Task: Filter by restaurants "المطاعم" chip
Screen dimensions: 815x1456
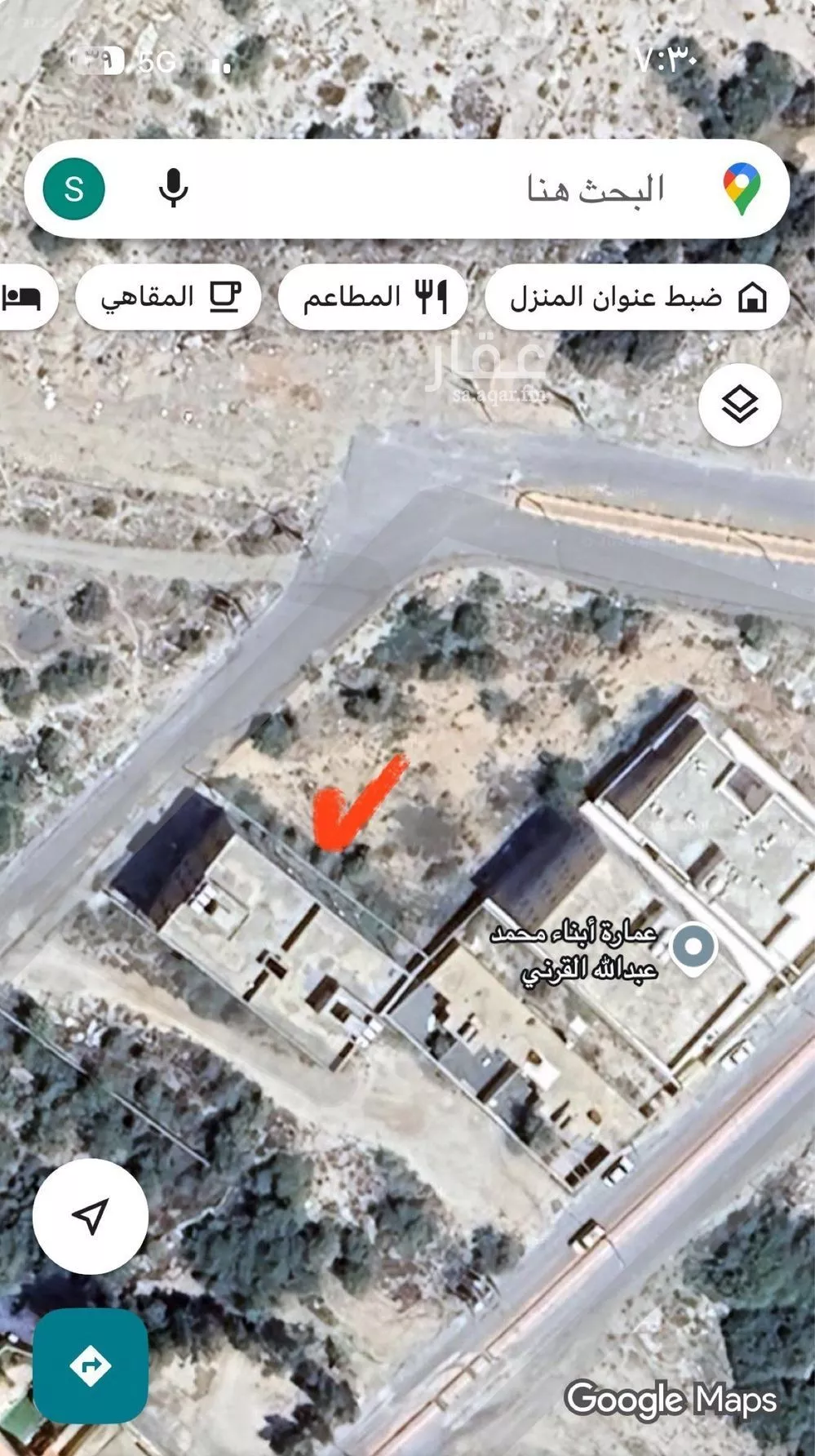Action: tap(373, 297)
